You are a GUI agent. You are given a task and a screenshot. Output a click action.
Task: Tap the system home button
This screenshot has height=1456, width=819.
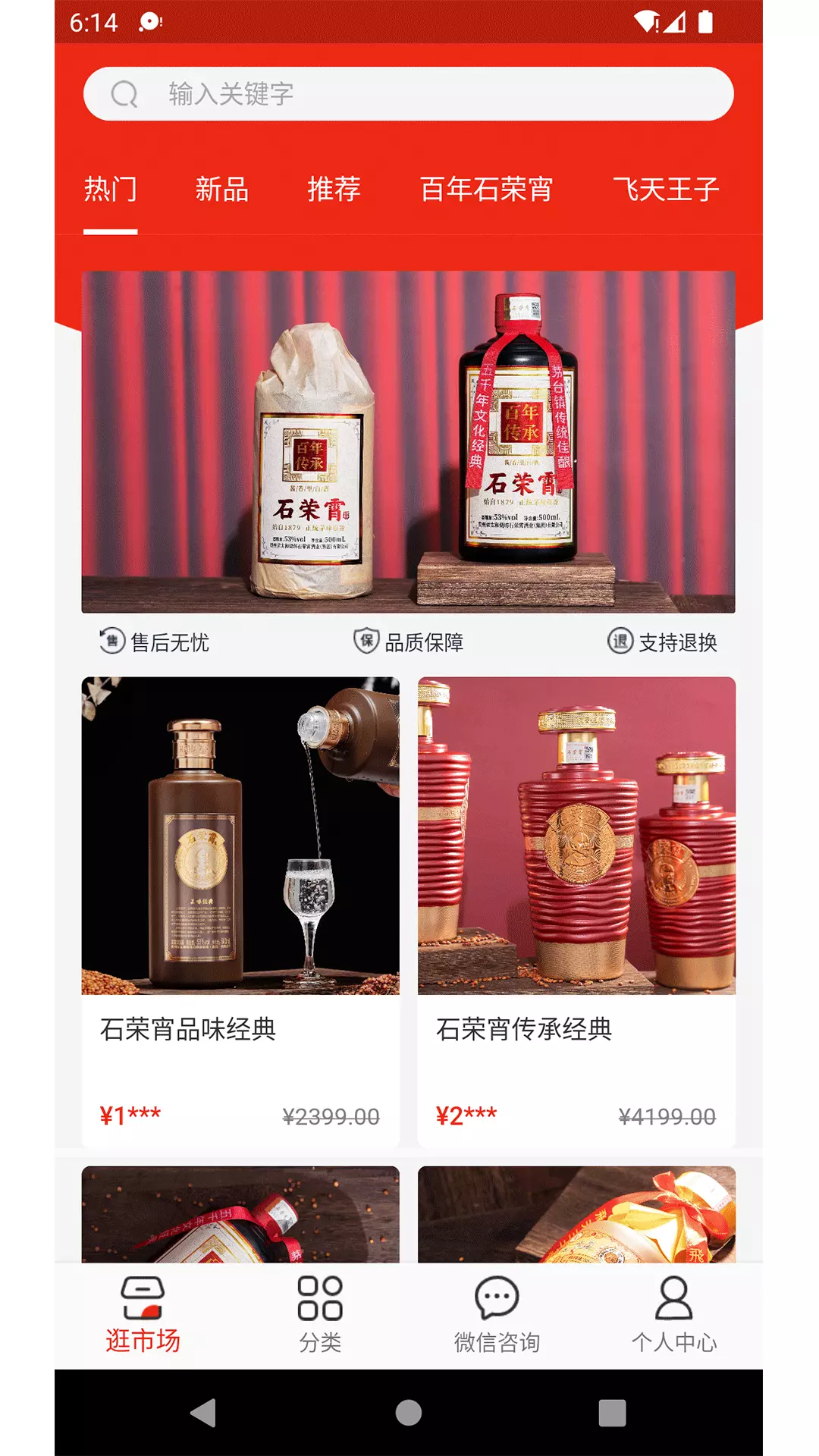coord(409,1413)
